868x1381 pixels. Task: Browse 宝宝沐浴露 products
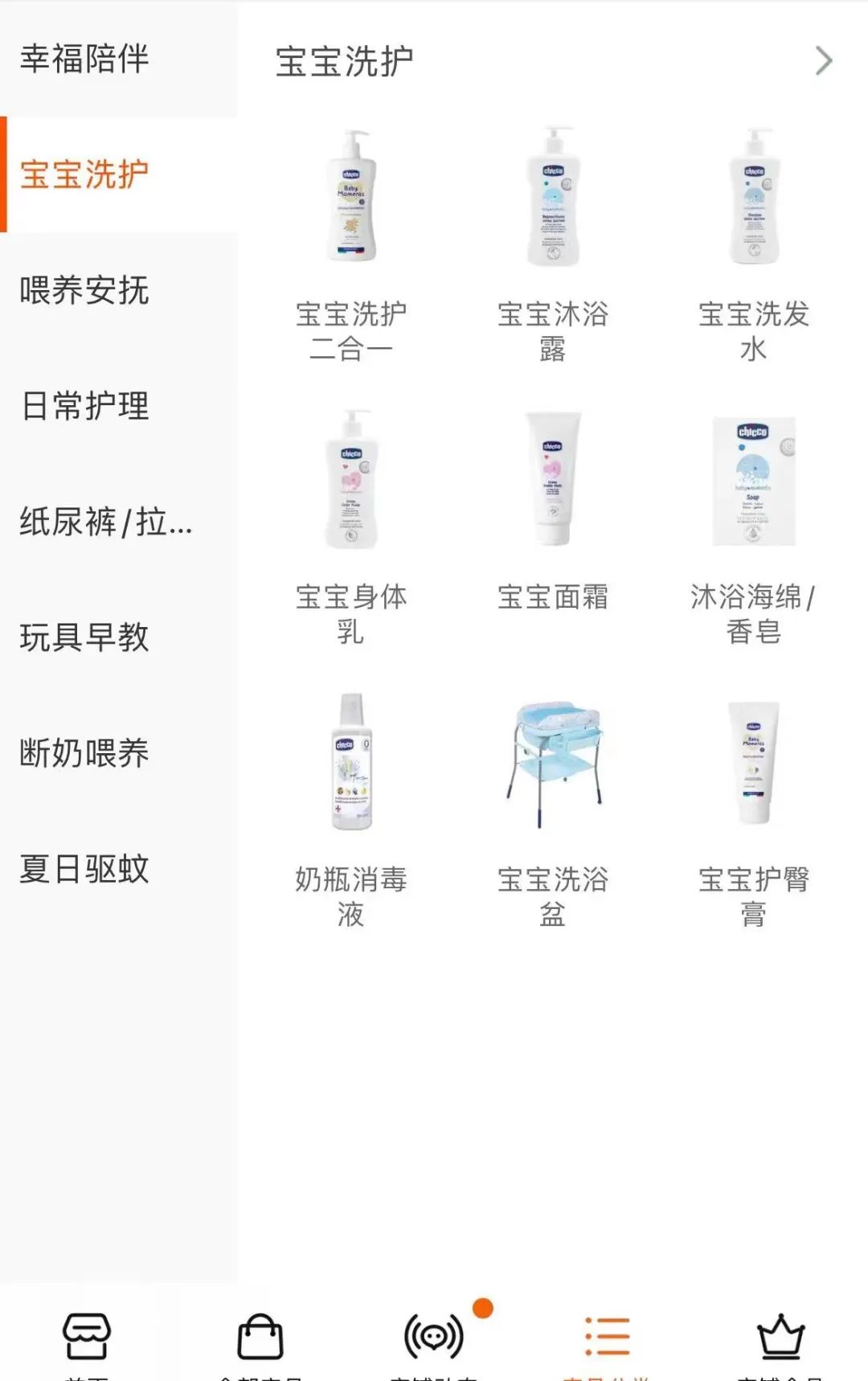point(553,241)
